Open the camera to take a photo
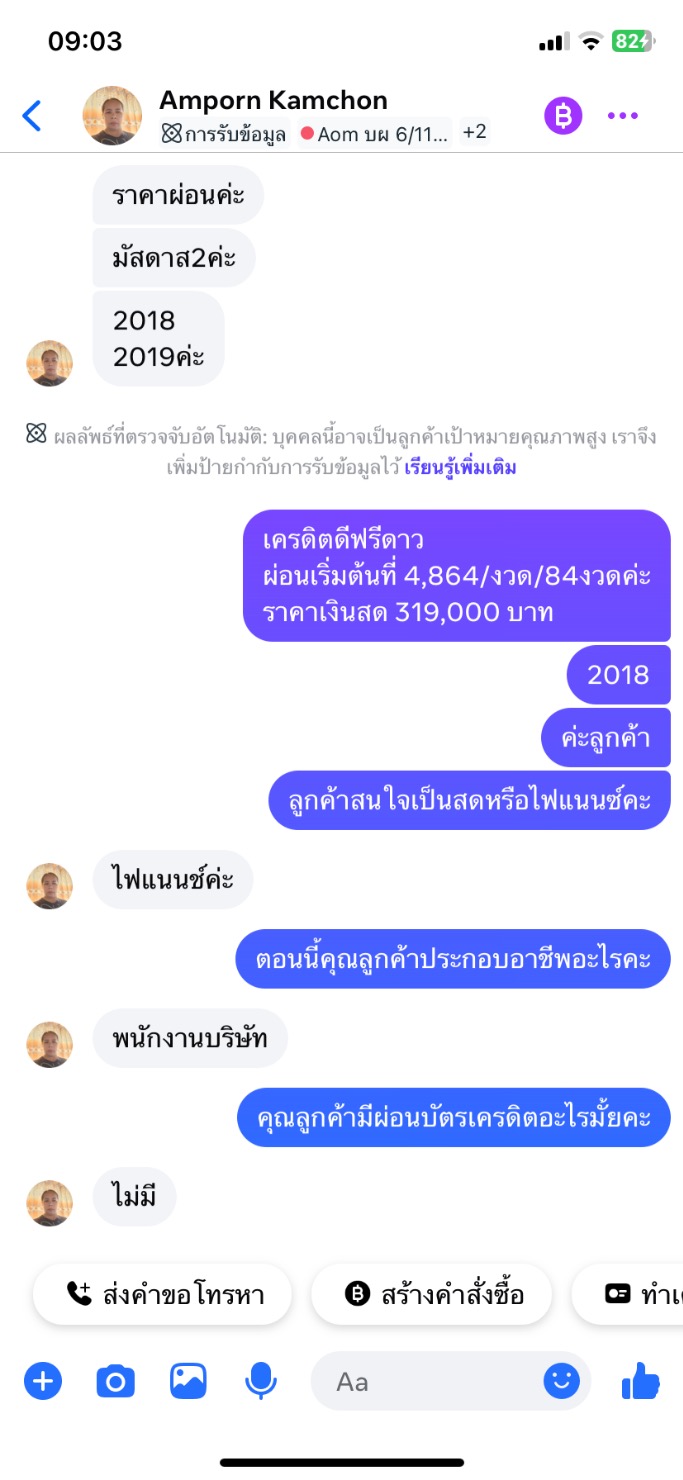 click(115, 1382)
